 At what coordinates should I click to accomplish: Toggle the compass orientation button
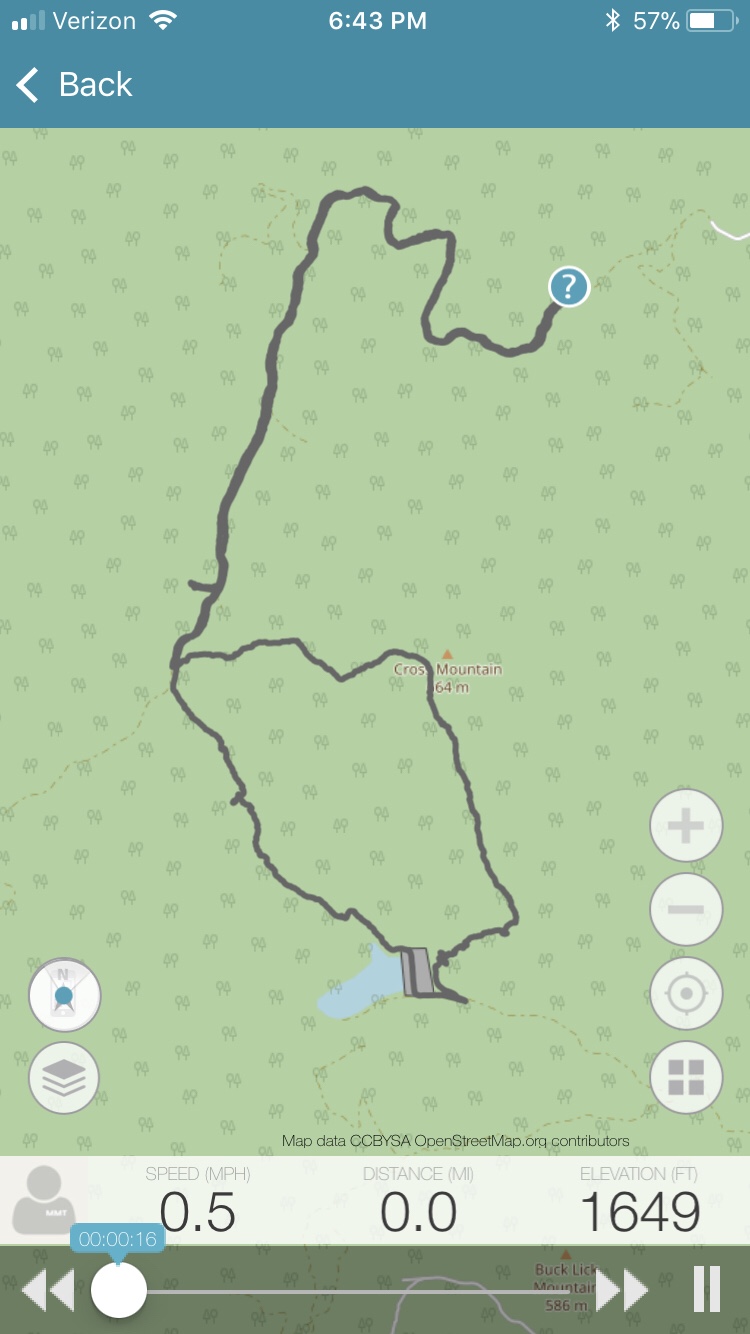64,995
